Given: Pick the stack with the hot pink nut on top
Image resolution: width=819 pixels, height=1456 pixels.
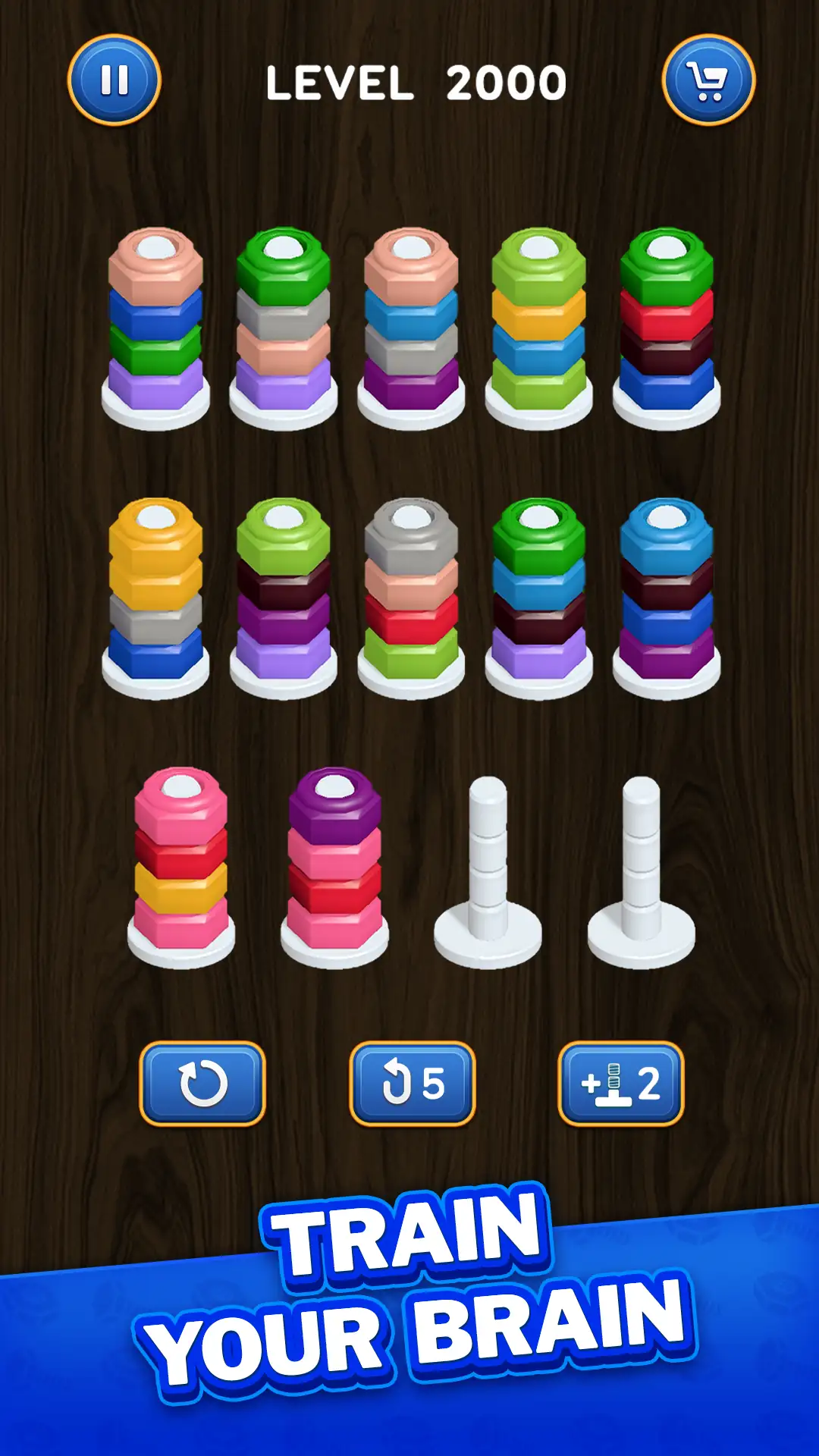Looking at the screenshot, I should (181, 868).
